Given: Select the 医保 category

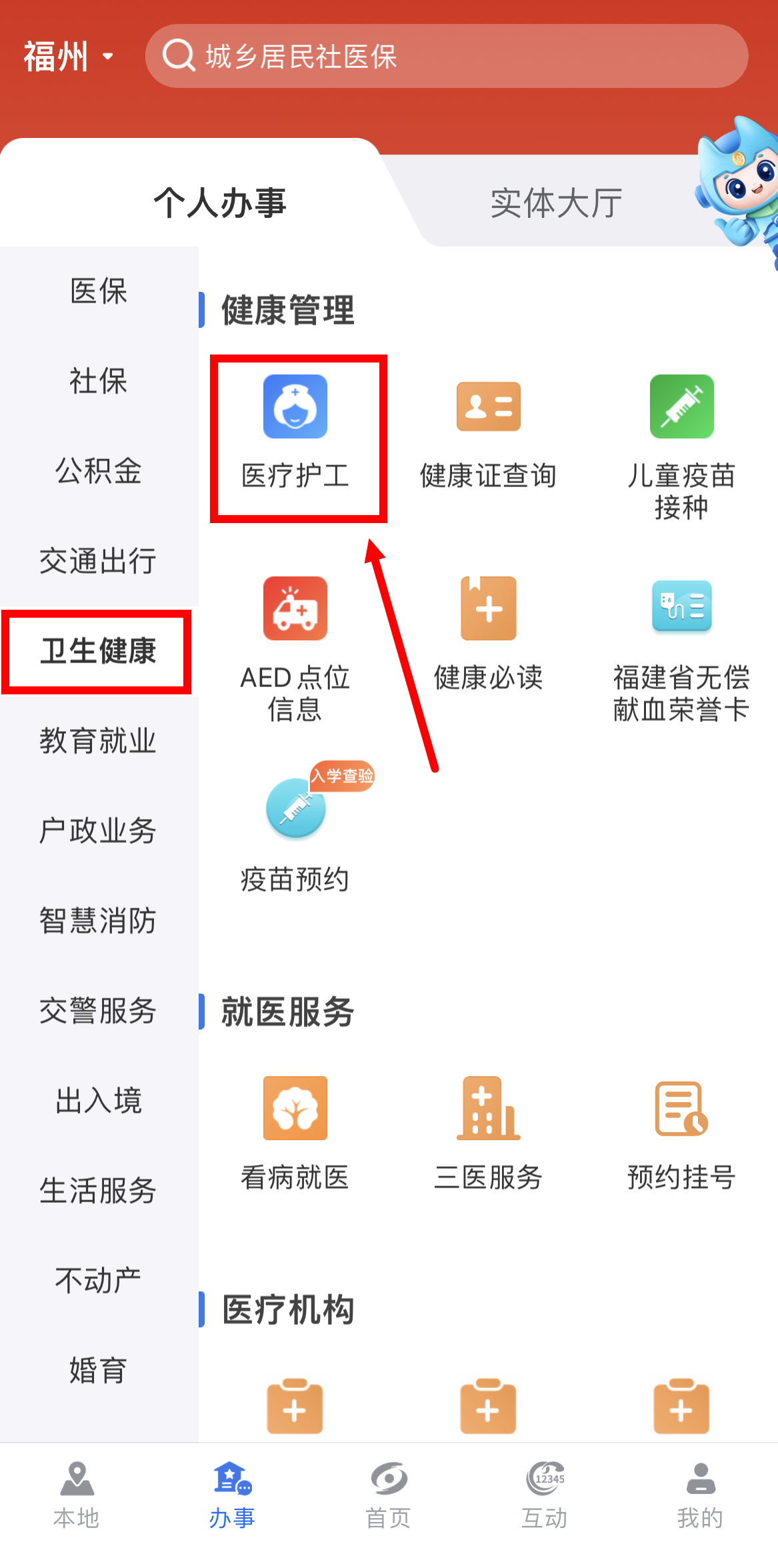Looking at the screenshot, I should (x=99, y=291).
